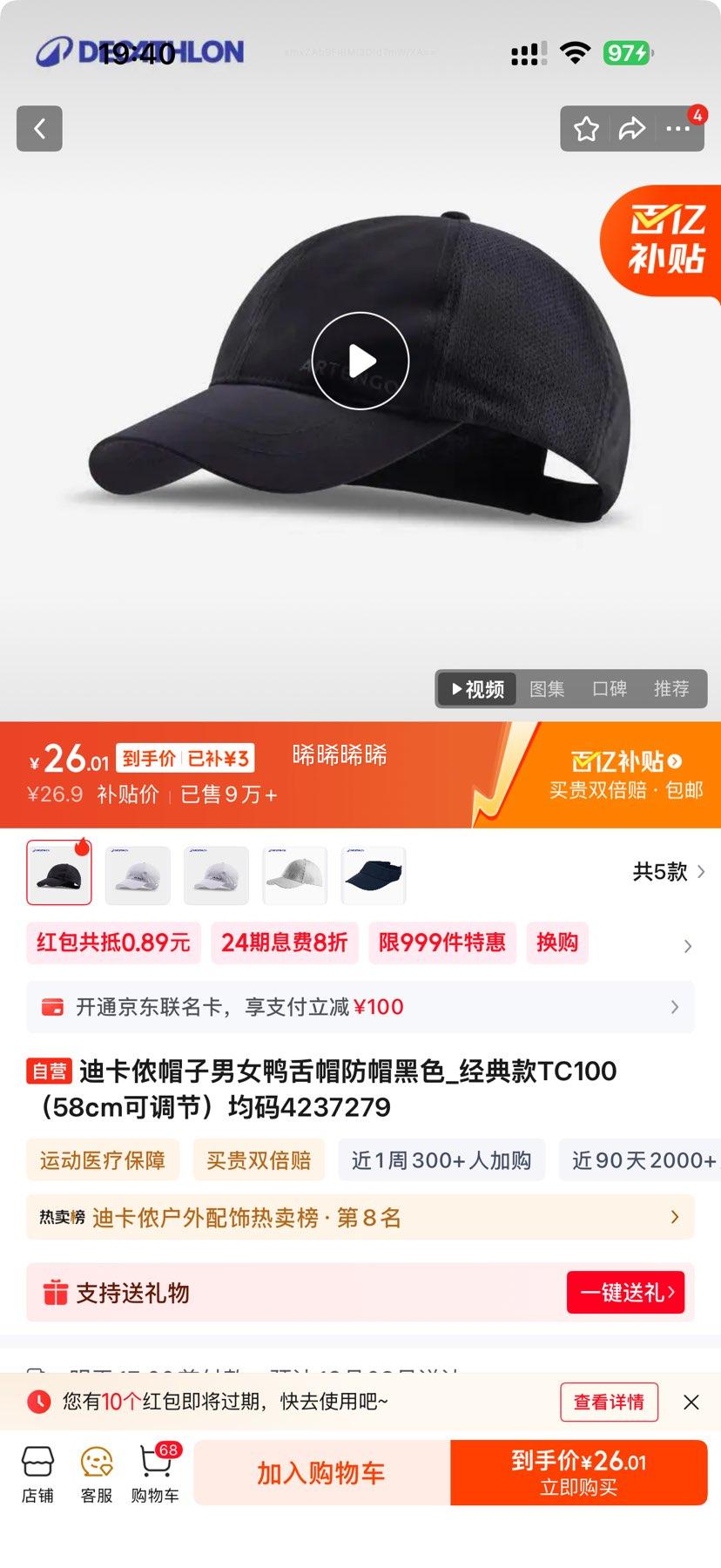Open the 购物车 cart with 68 items

[x=153, y=1472]
